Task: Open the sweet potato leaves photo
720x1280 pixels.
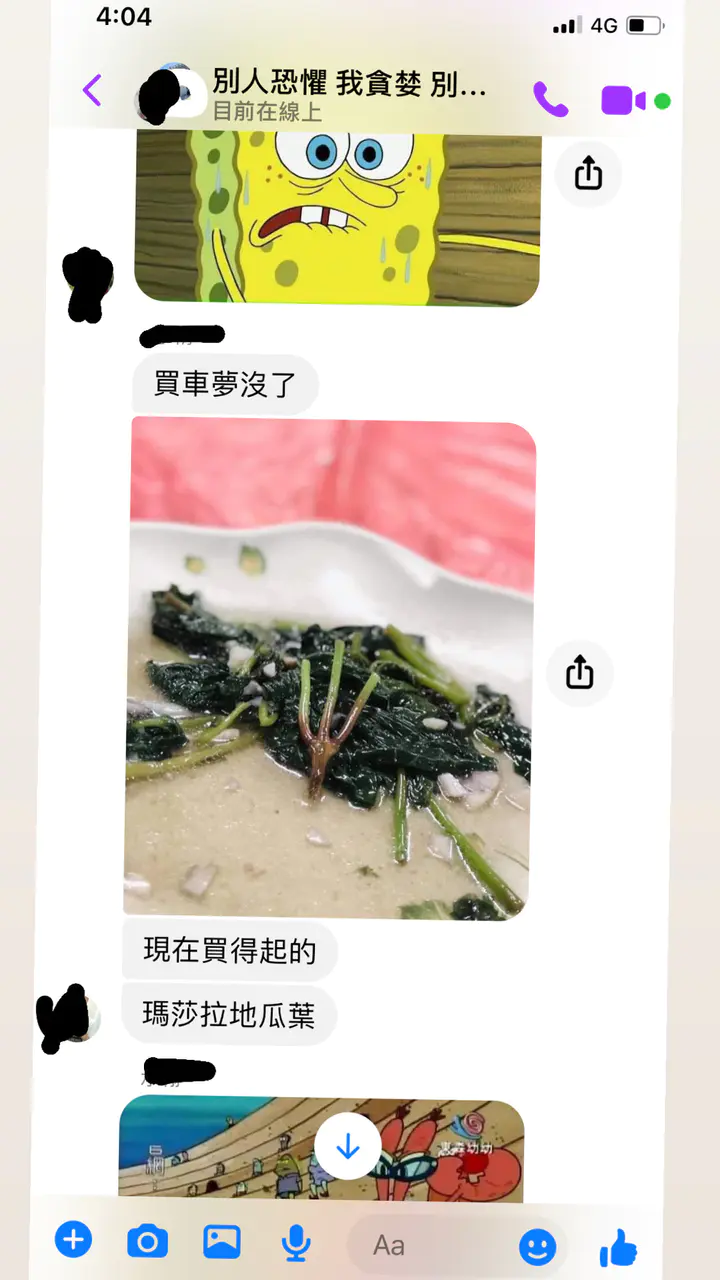Action: [x=330, y=666]
